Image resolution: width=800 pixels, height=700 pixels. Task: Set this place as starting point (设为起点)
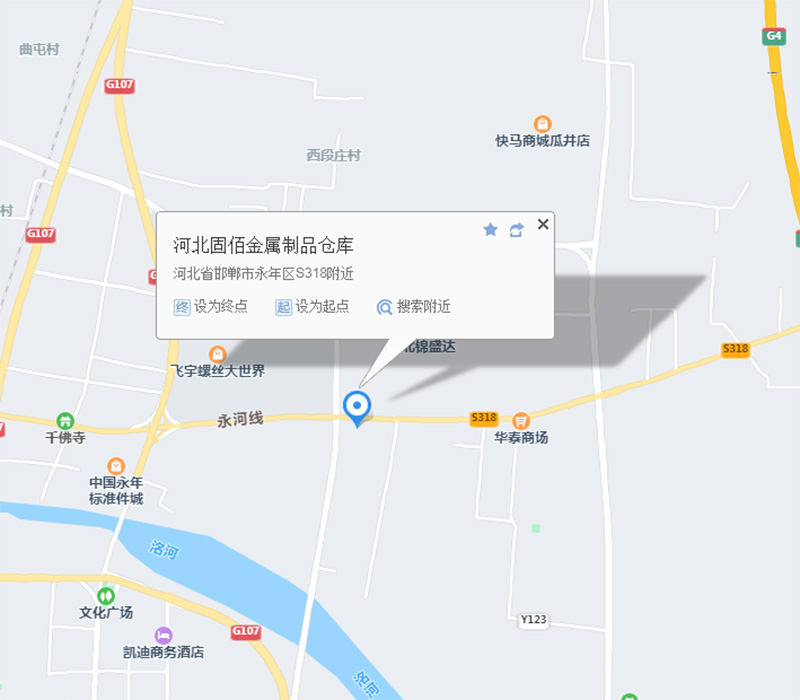pos(313,307)
